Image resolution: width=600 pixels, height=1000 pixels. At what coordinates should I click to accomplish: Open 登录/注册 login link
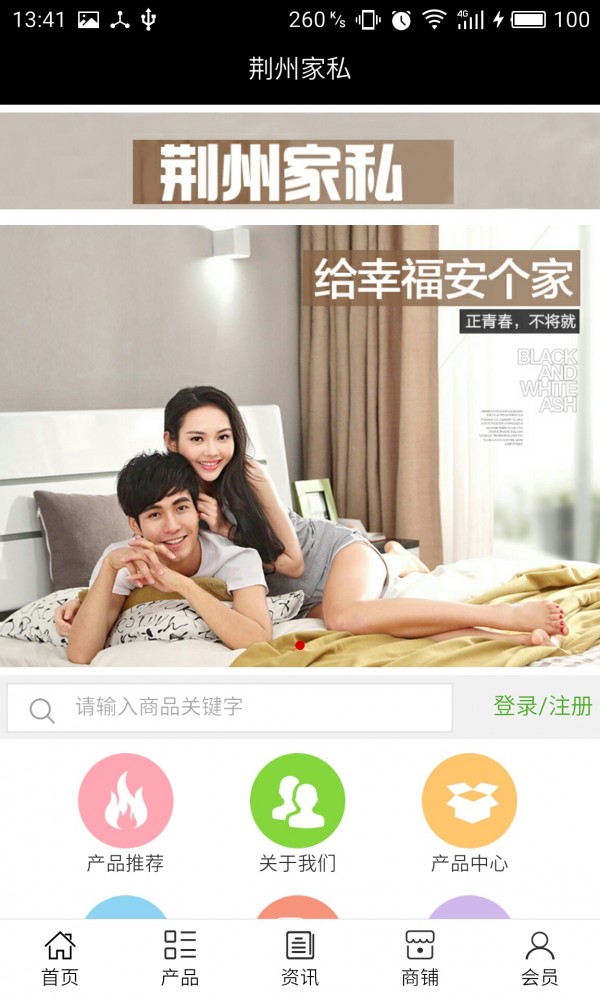tap(542, 706)
